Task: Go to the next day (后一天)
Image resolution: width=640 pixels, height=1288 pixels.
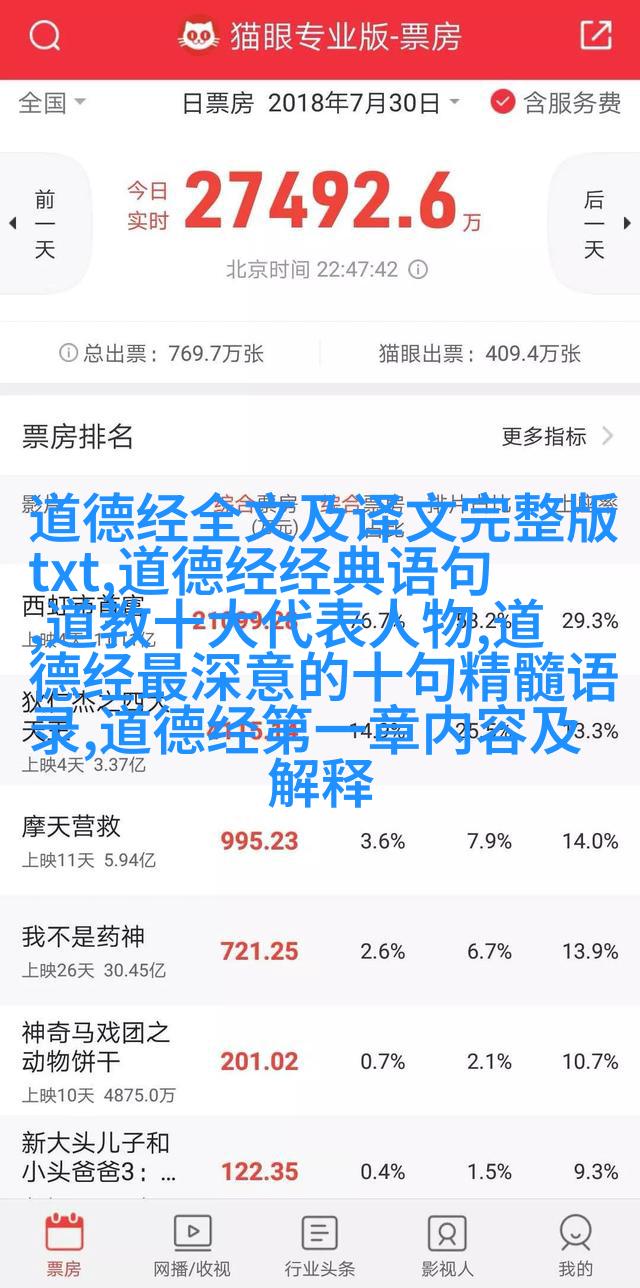Action: 594,223
